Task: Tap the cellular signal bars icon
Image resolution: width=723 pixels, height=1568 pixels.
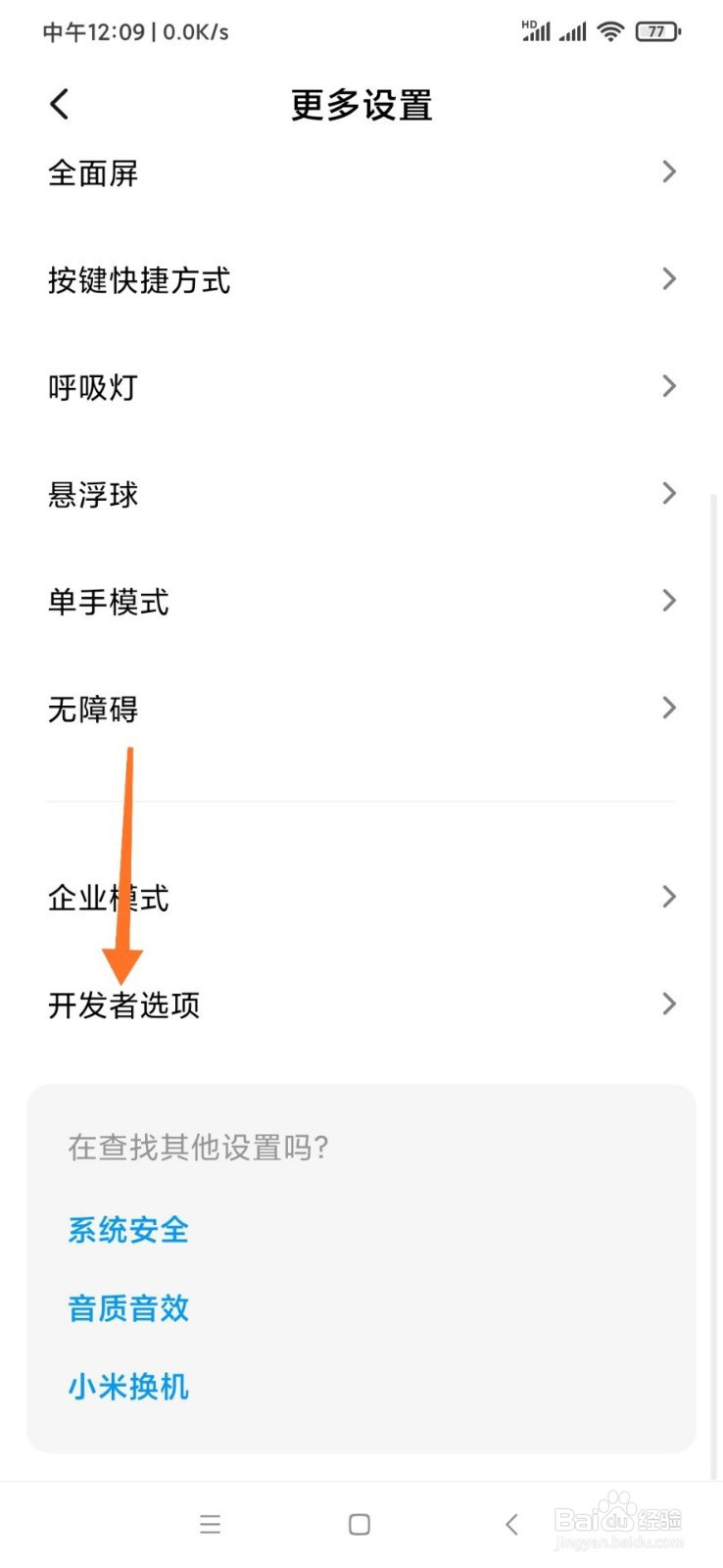Action: point(571,30)
